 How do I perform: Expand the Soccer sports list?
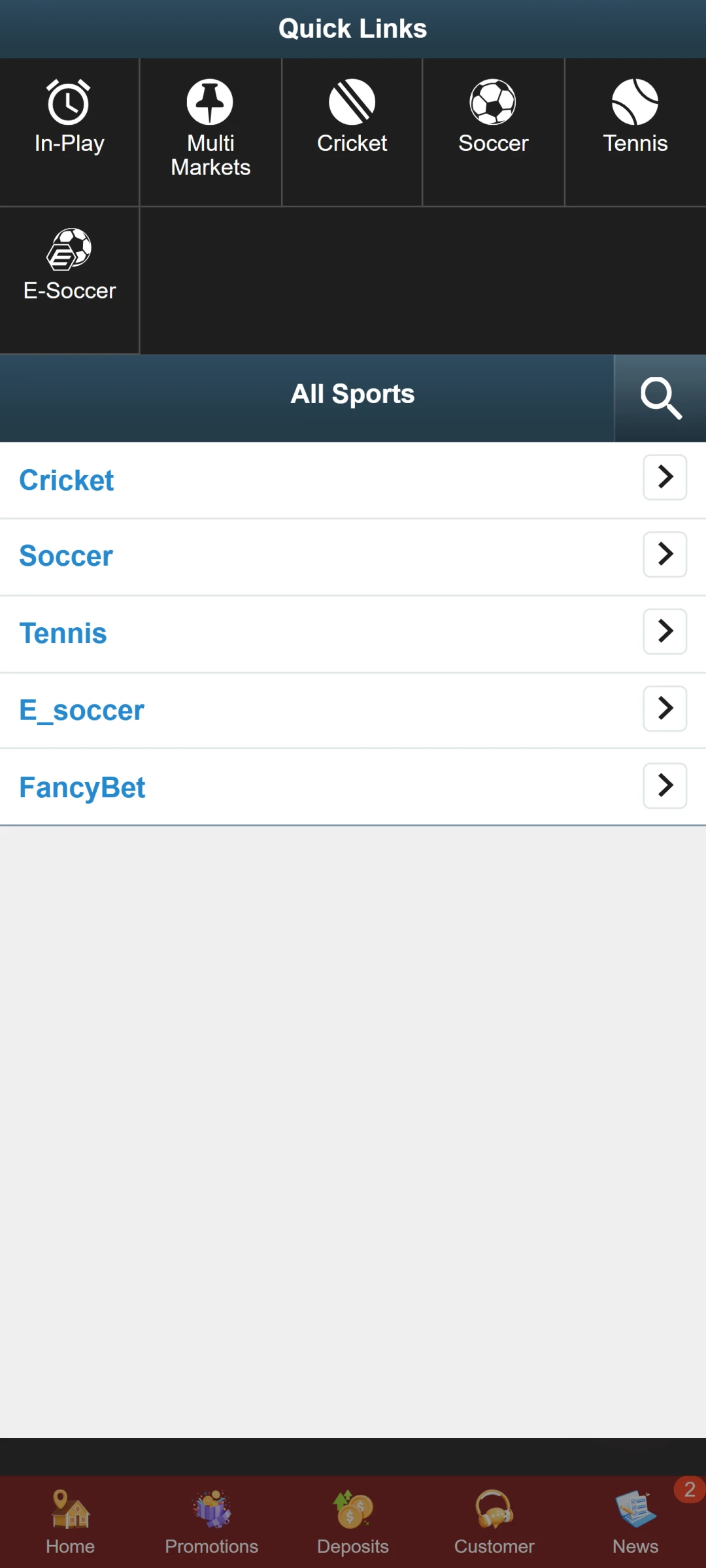point(664,555)
